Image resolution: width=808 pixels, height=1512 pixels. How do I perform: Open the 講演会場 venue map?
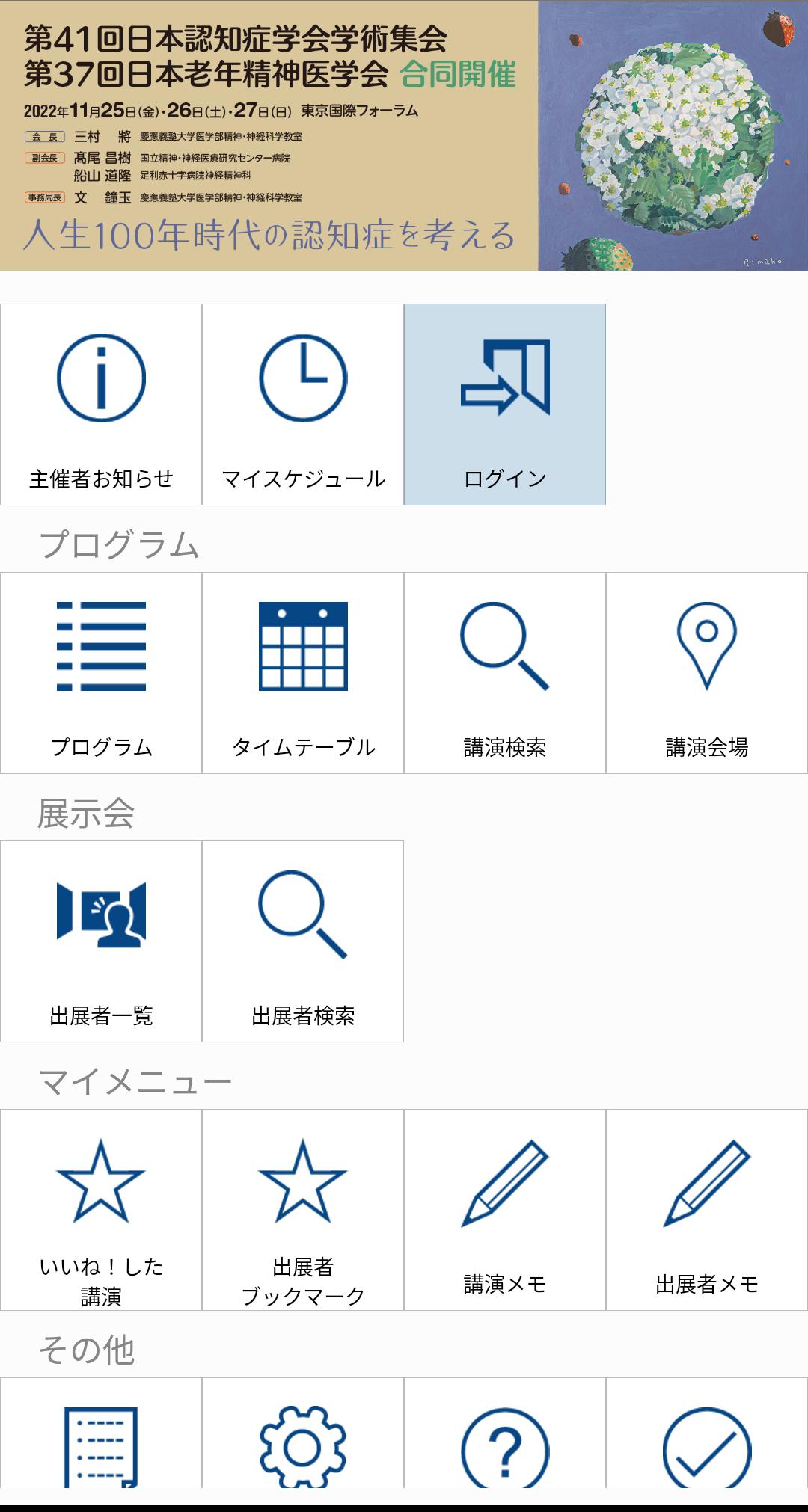707,673
